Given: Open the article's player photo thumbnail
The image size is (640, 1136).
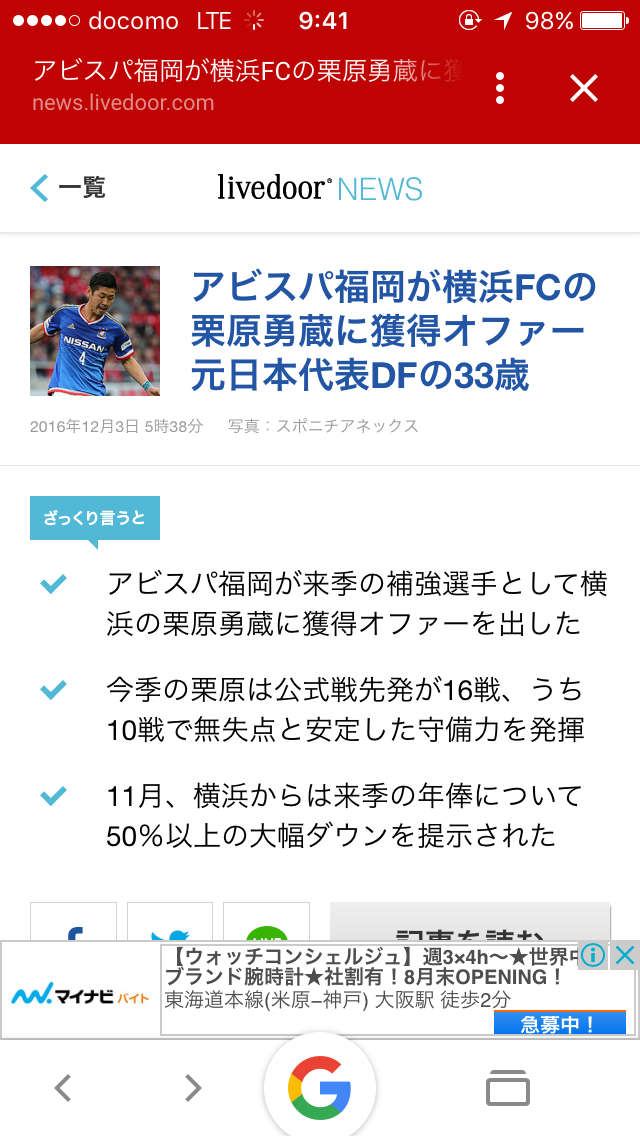Looking at the screenshot, I should click(95, 331).
